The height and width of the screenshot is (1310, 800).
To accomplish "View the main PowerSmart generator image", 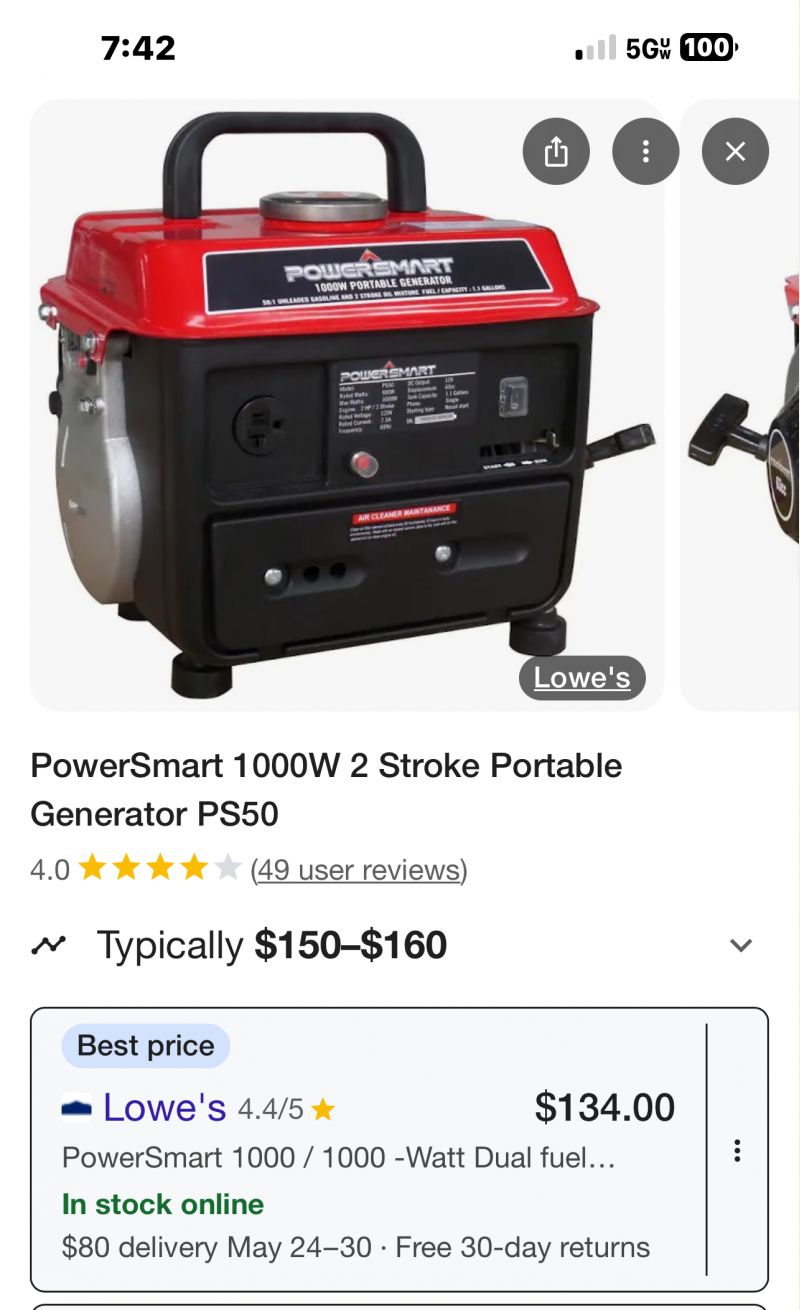I will click(x=347, y=405).
